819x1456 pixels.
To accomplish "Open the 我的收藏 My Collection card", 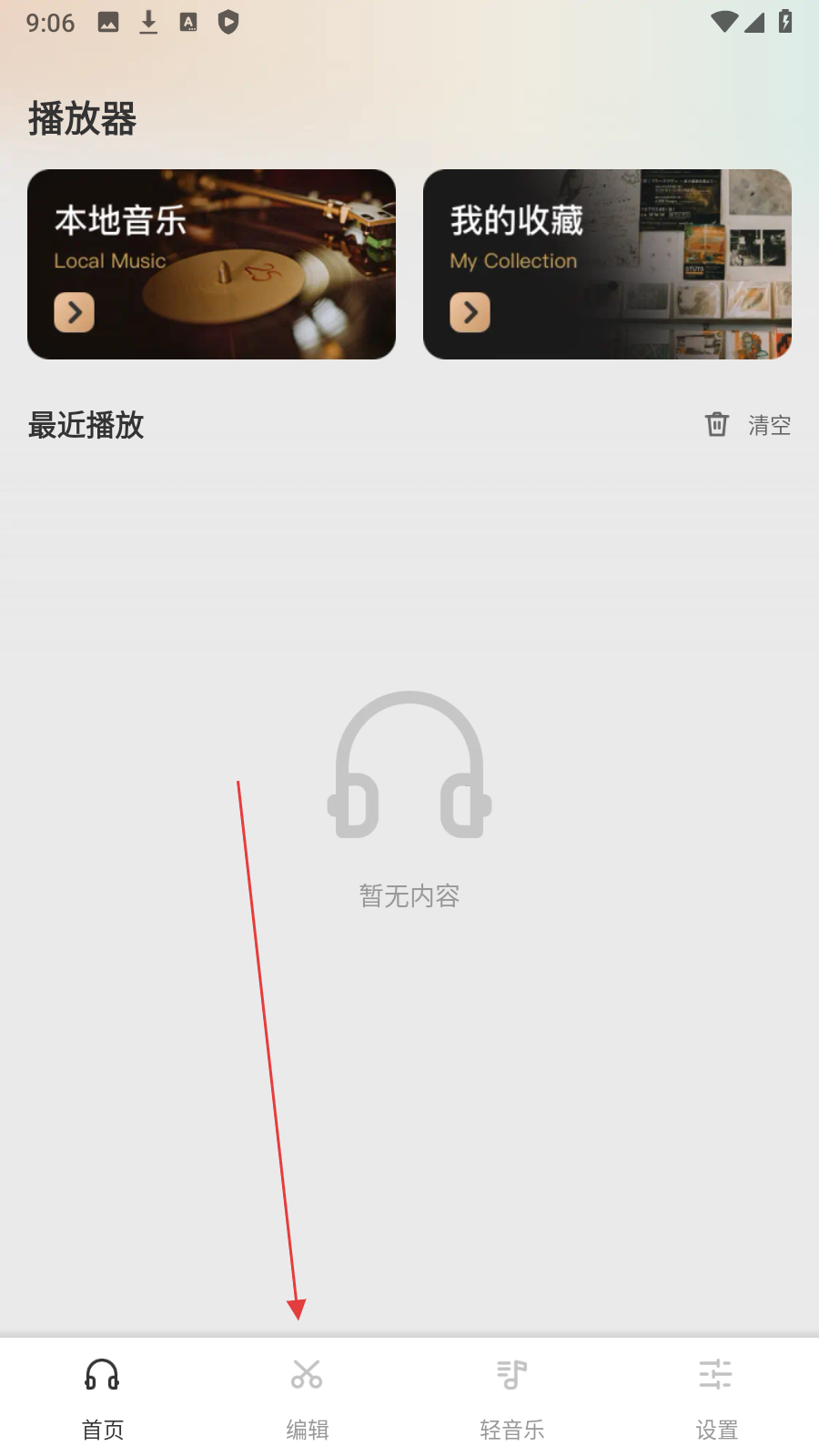I will (607, 264).
